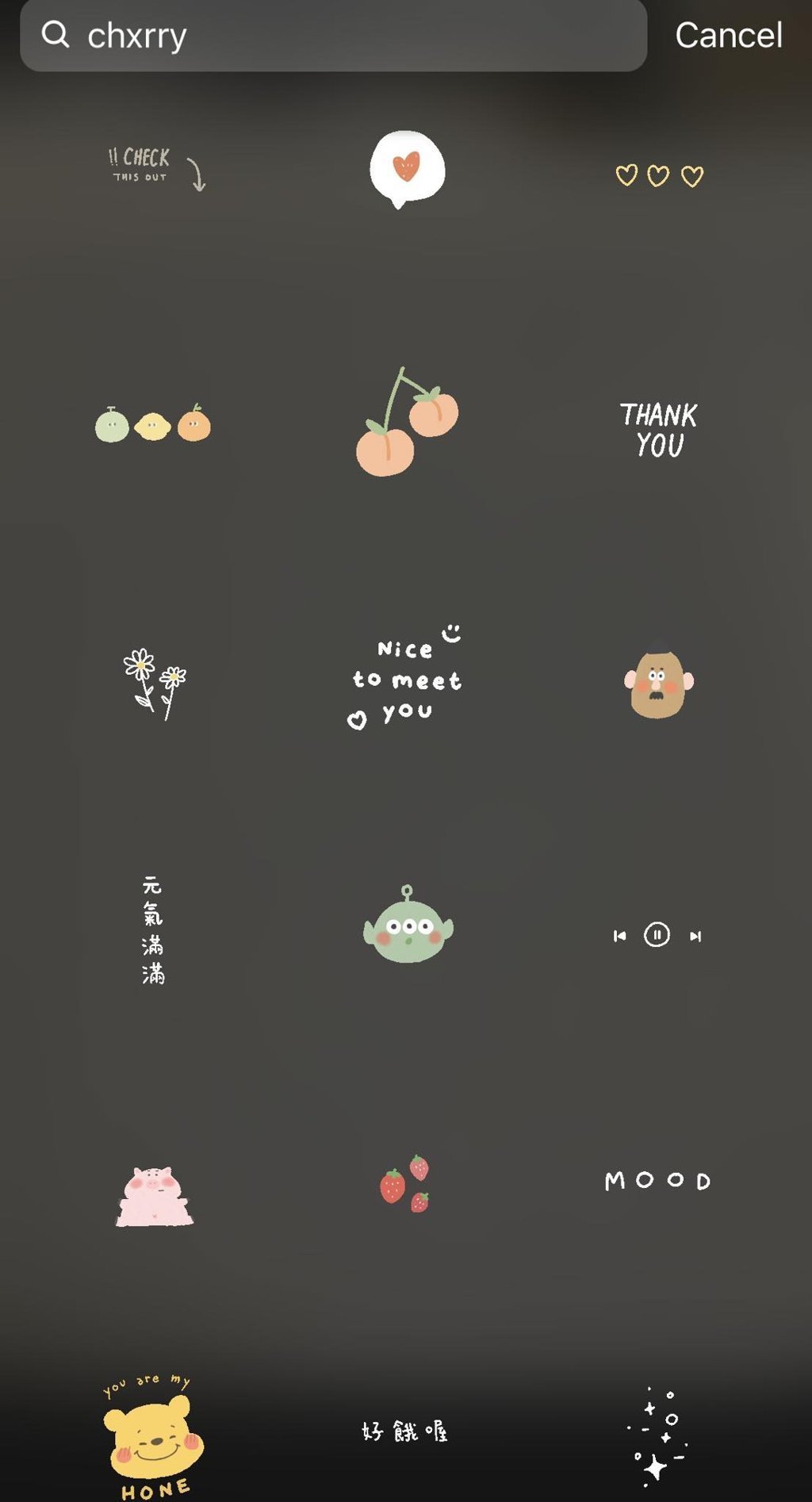Choose the white sparkles sticker
Image resolution: width=812 pixels, height=1502 pixels.
(658, 1437)
